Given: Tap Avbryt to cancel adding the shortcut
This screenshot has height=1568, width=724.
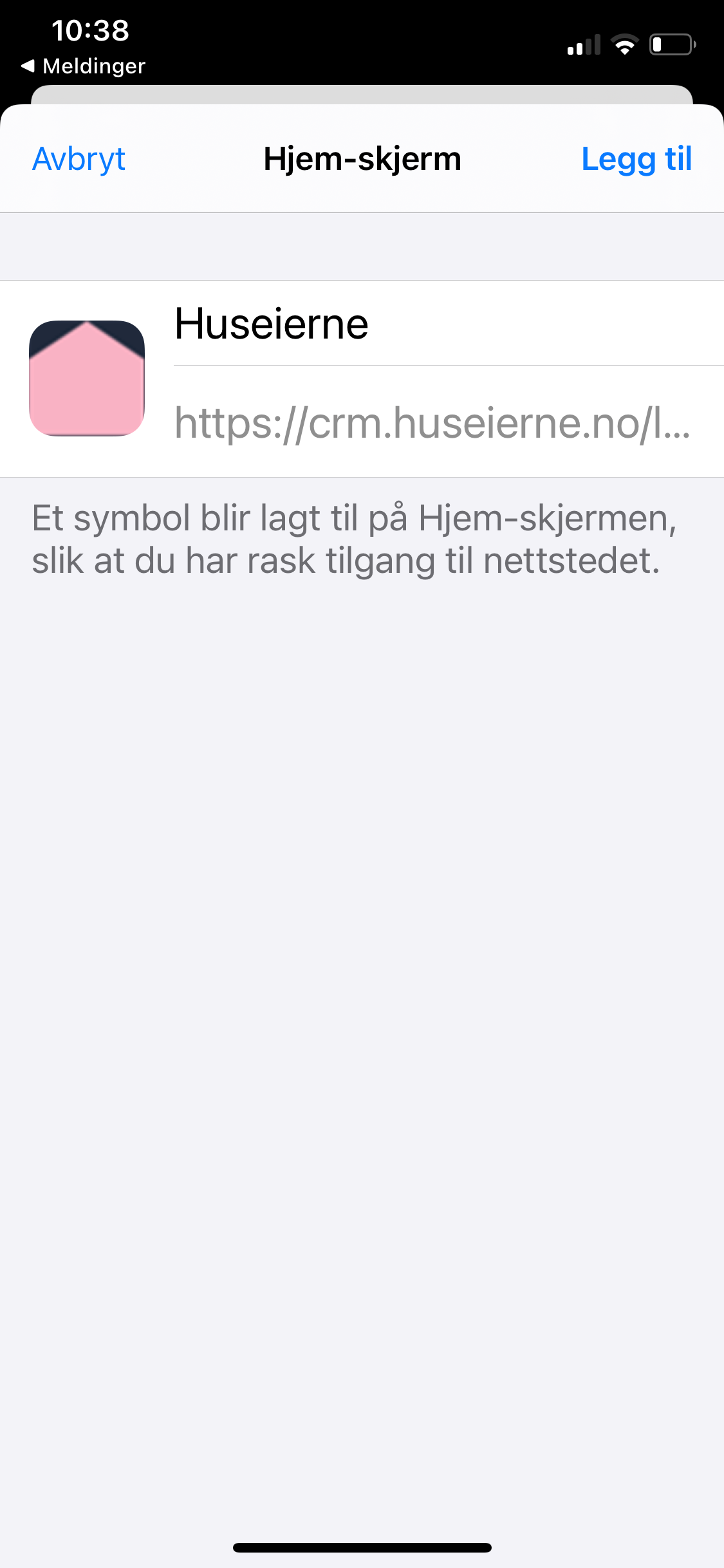Looking at the screenshot, I should click(x=78, y=159).
